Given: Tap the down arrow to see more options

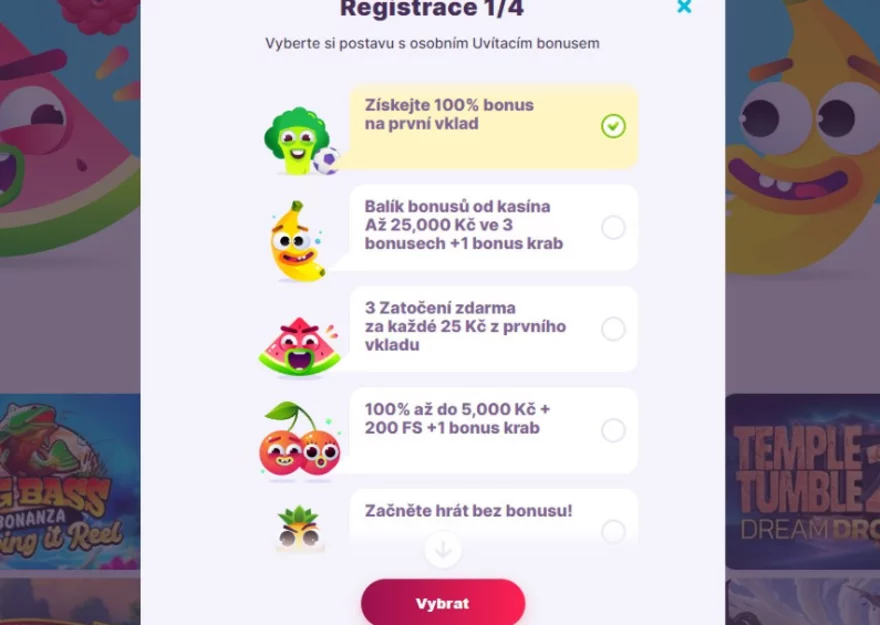Looking at the screenshot, I should coord(443,549).
